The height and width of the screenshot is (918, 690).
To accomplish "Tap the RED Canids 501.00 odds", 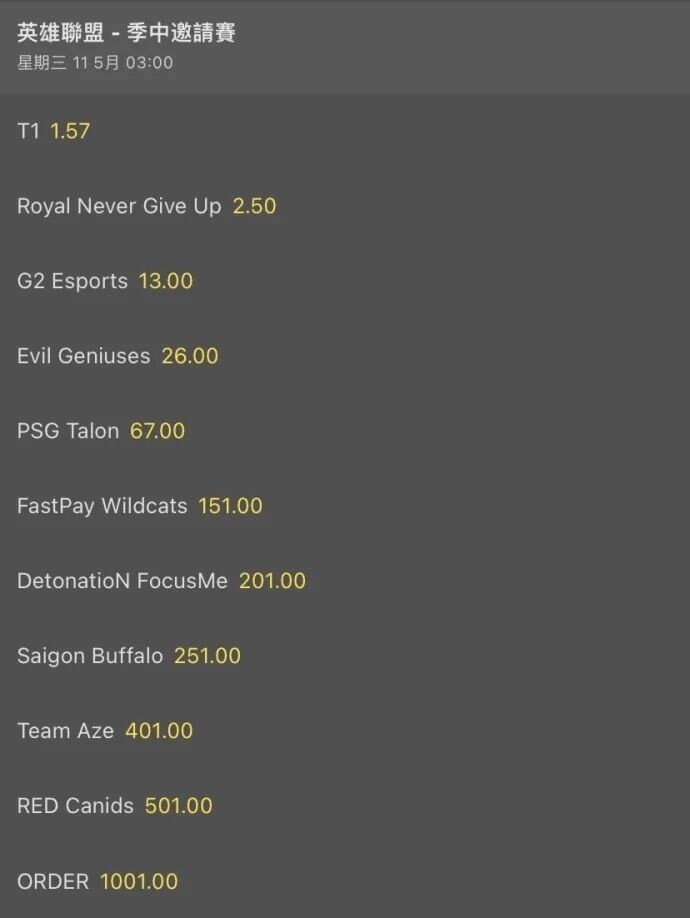I will click(x=179, y=806).
